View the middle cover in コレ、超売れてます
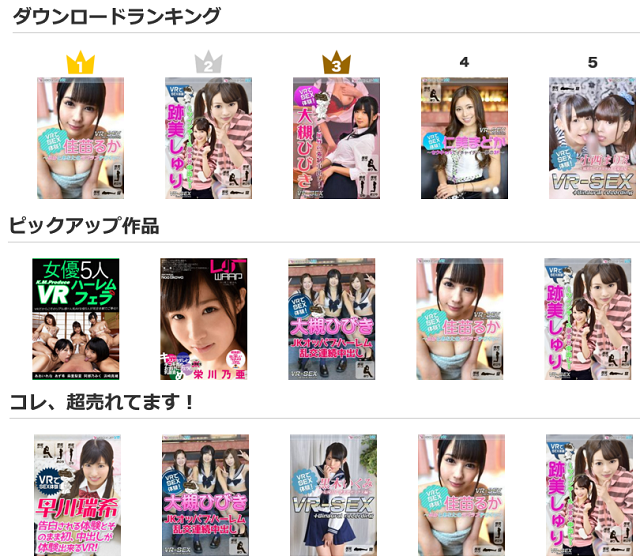This screenshot has width=640, height=560. point(333,495)
